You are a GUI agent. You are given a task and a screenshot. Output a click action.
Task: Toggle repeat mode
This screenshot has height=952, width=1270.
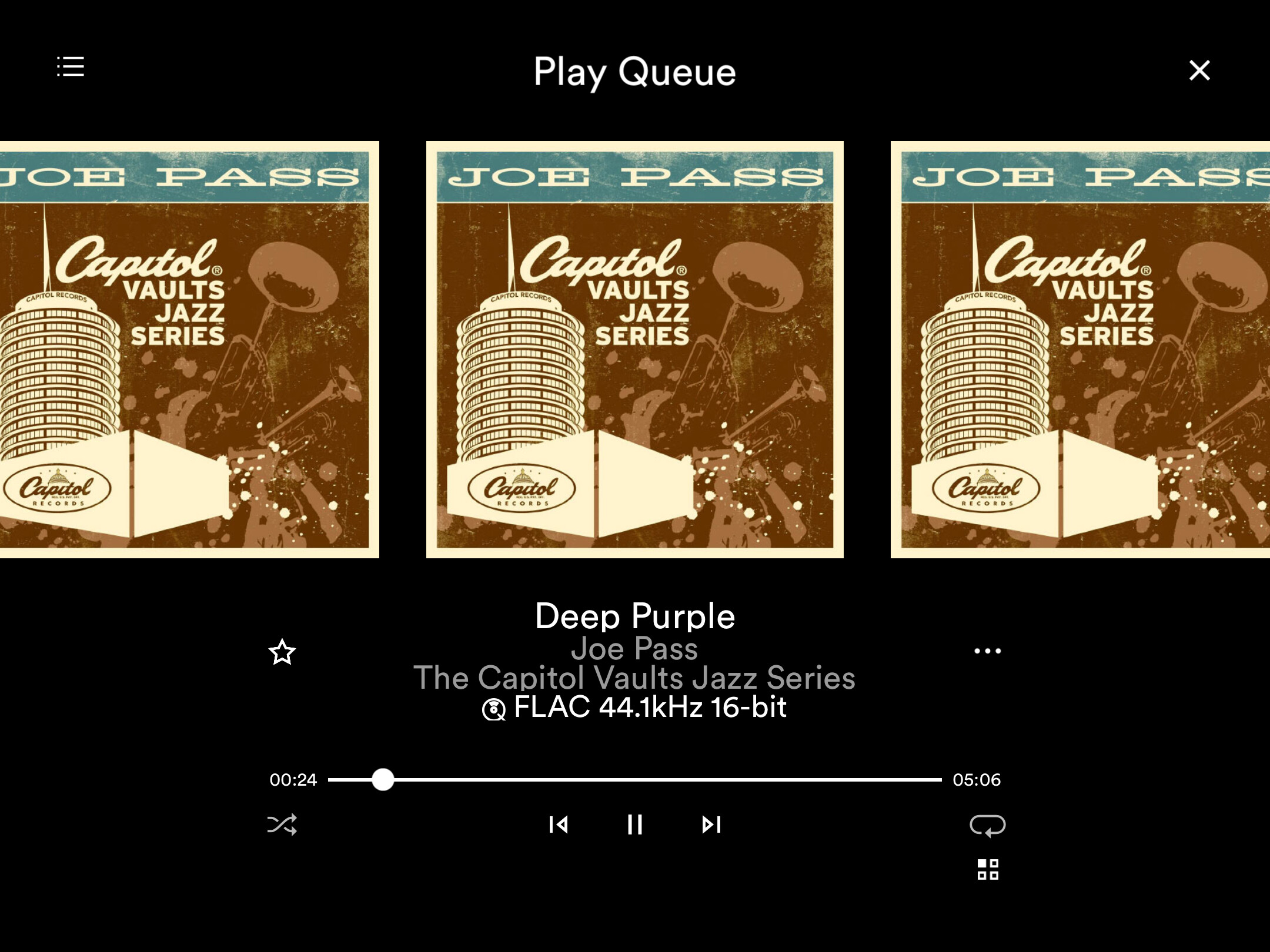pyautogui.click(x=988, y=825)
